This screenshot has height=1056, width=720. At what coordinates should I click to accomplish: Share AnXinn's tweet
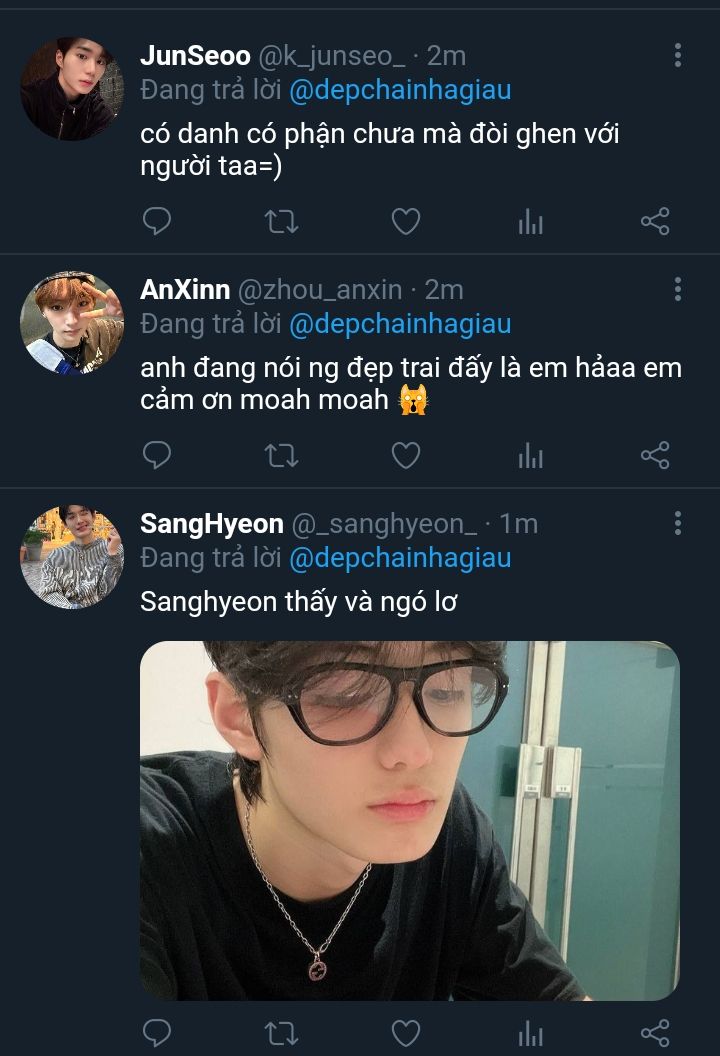pos(655,456)
